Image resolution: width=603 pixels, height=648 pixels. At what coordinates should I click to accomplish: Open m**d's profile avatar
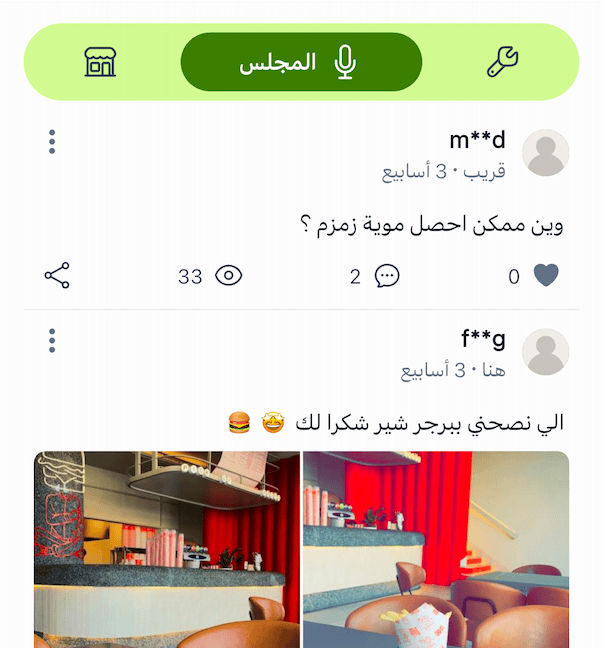click(x=545, y=153)
